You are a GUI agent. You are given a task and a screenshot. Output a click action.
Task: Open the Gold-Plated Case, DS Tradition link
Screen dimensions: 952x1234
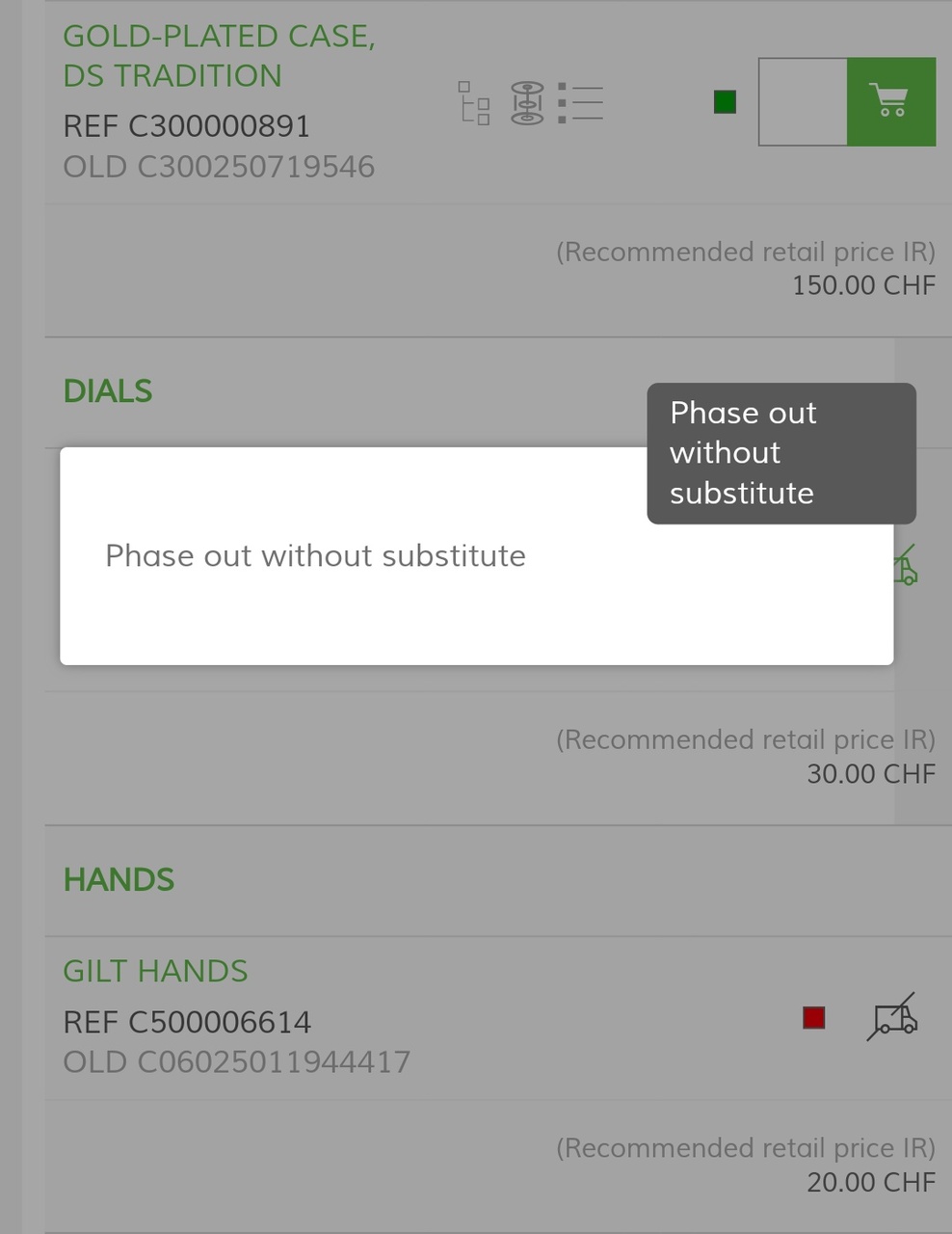click(219, 56)
